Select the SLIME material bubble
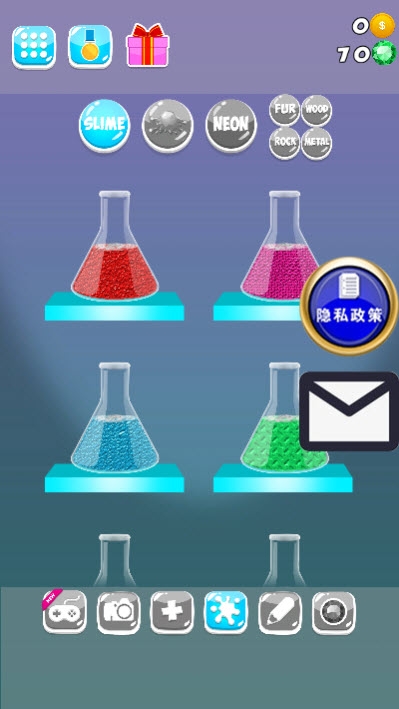 point(104,125)
